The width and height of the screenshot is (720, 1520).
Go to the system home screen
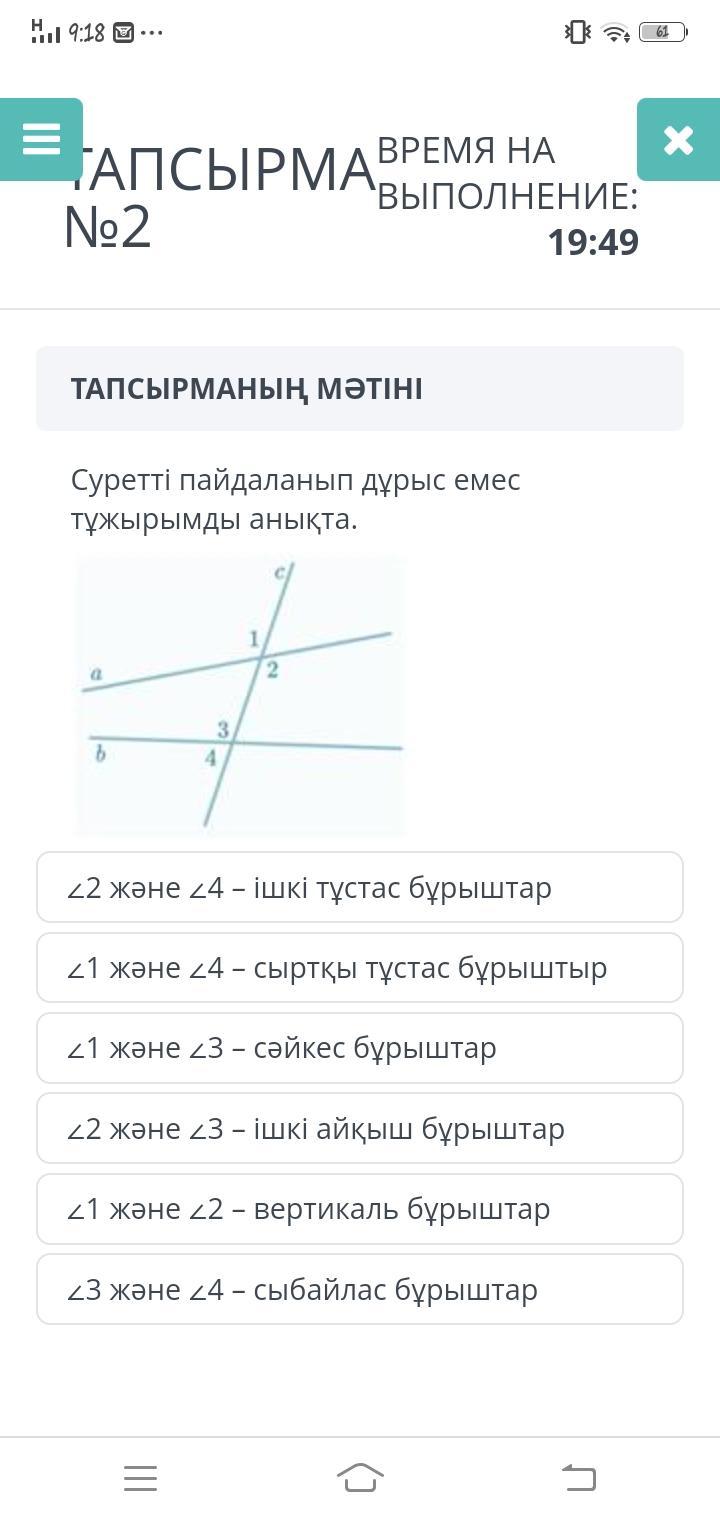coord(360,1477)
